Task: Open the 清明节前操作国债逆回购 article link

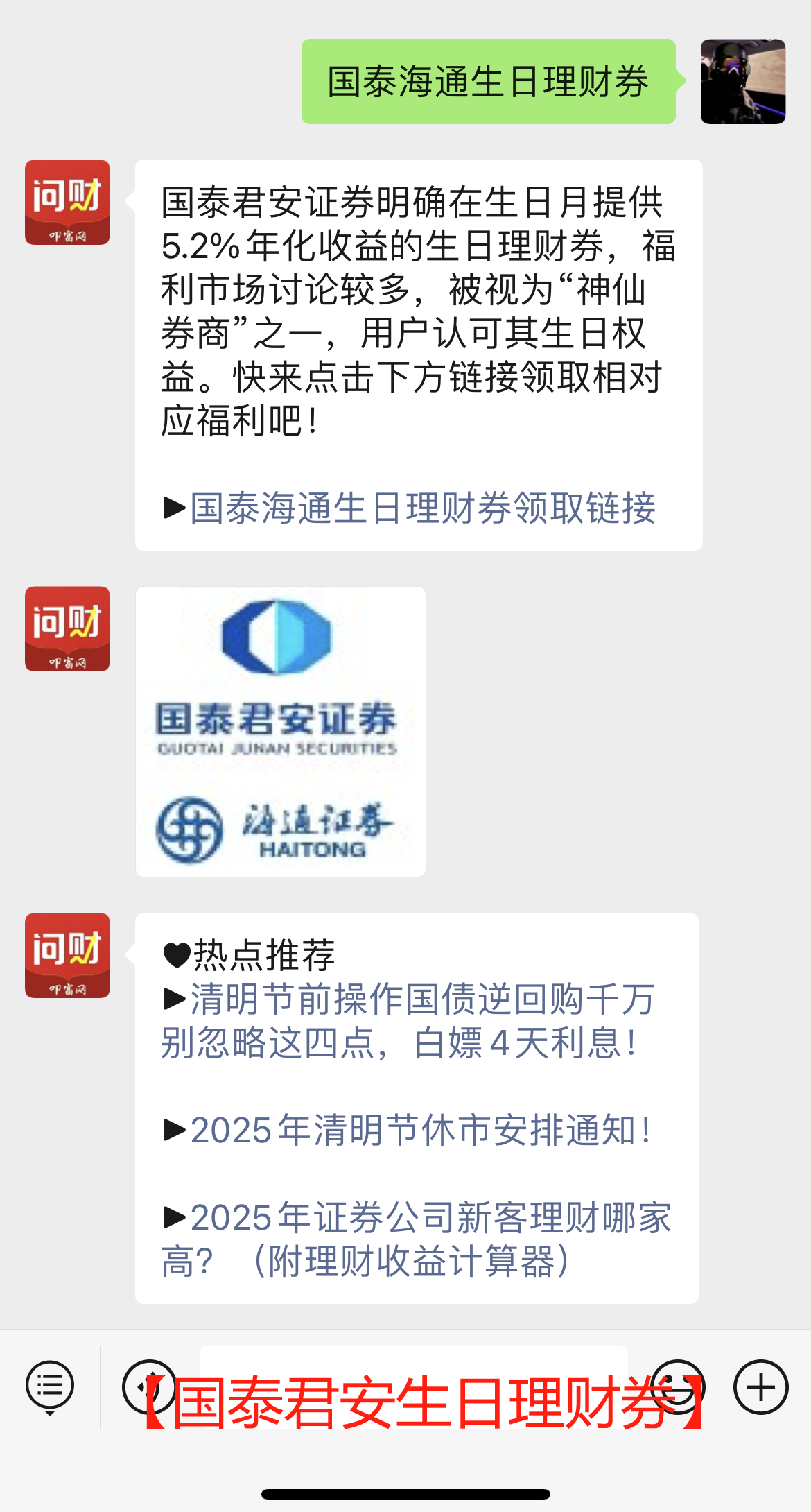Action: click(x=409, y=1020)
